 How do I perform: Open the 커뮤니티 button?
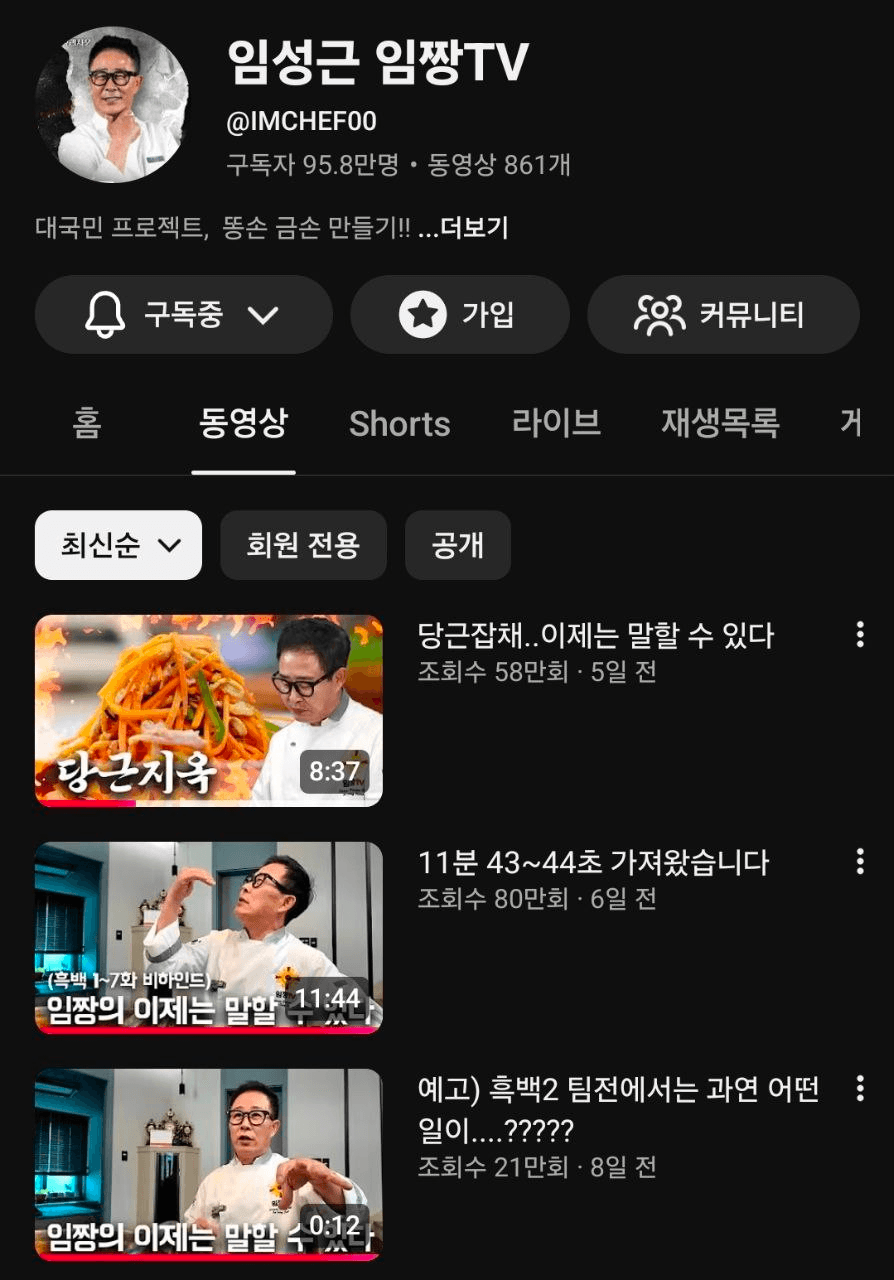pos(722,315)
